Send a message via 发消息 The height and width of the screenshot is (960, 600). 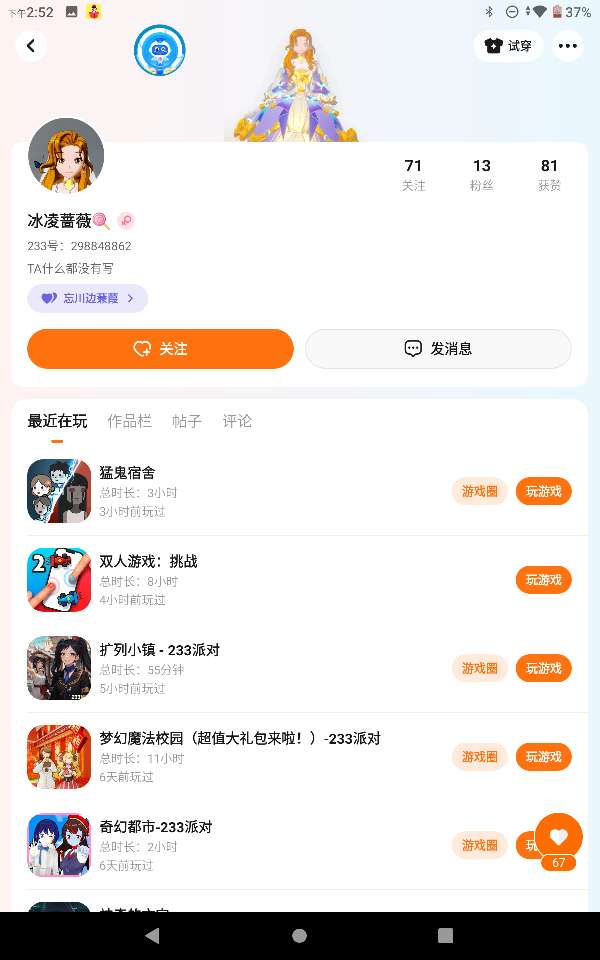(x=438, y=349)
